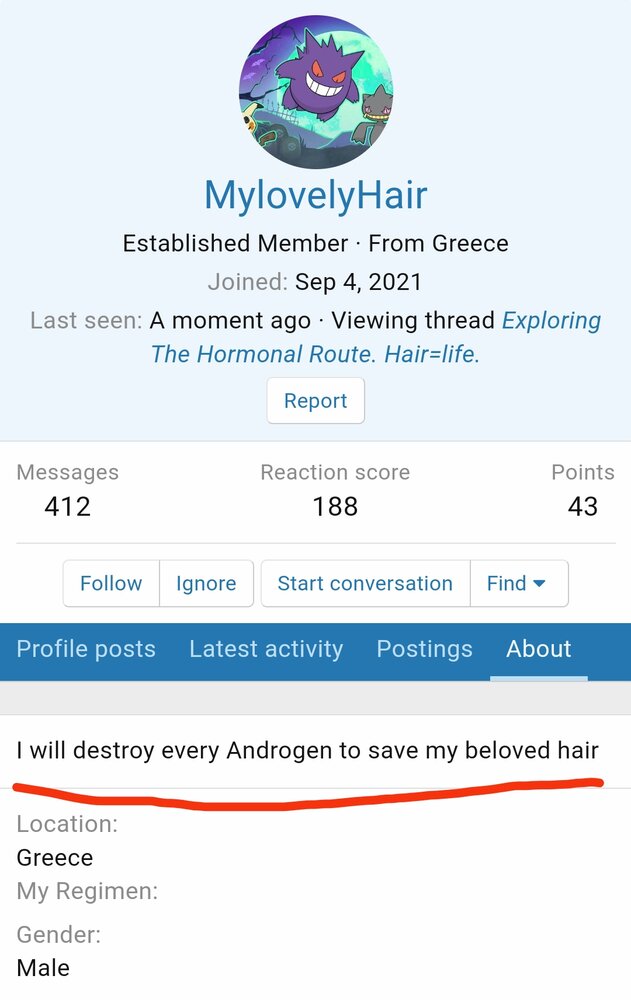Start conversation with MylovelyHair
This screenshot has width=631, height=1000.
365,584
